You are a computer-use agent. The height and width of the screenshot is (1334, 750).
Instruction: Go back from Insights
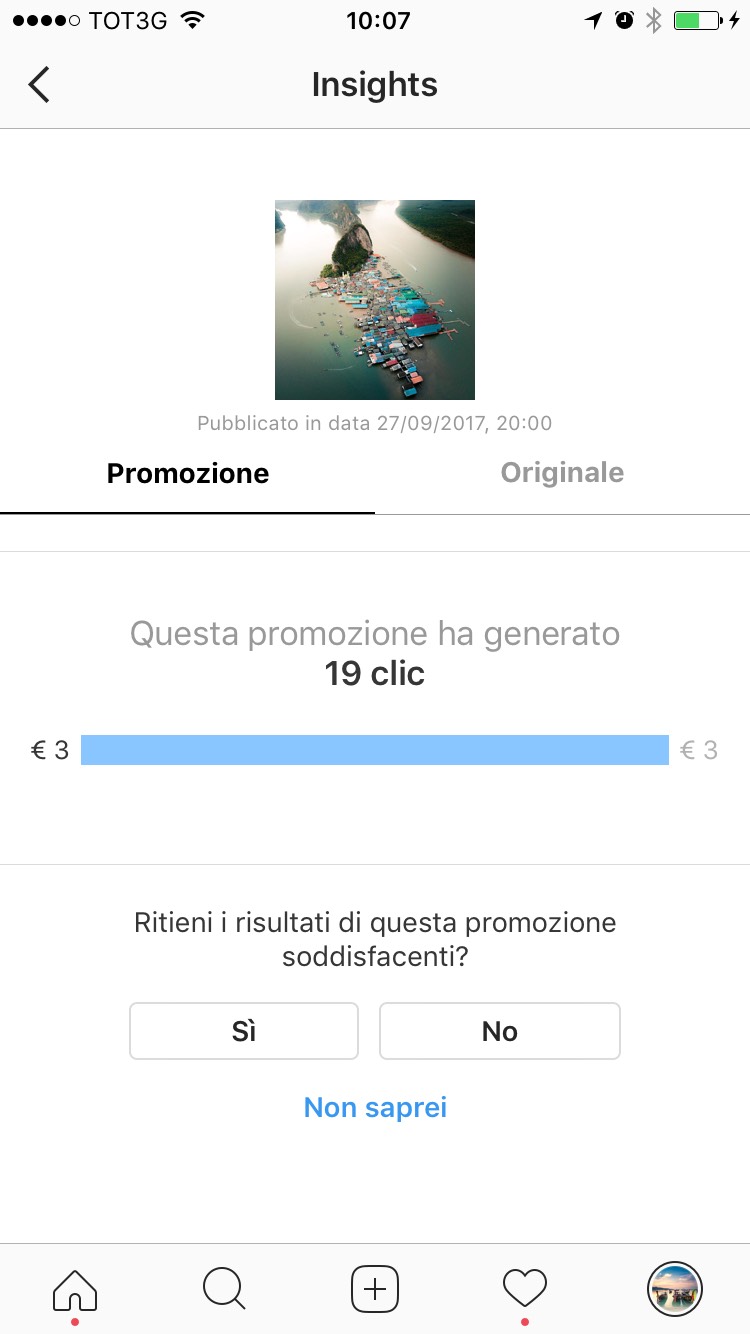[x=39, y=85]
